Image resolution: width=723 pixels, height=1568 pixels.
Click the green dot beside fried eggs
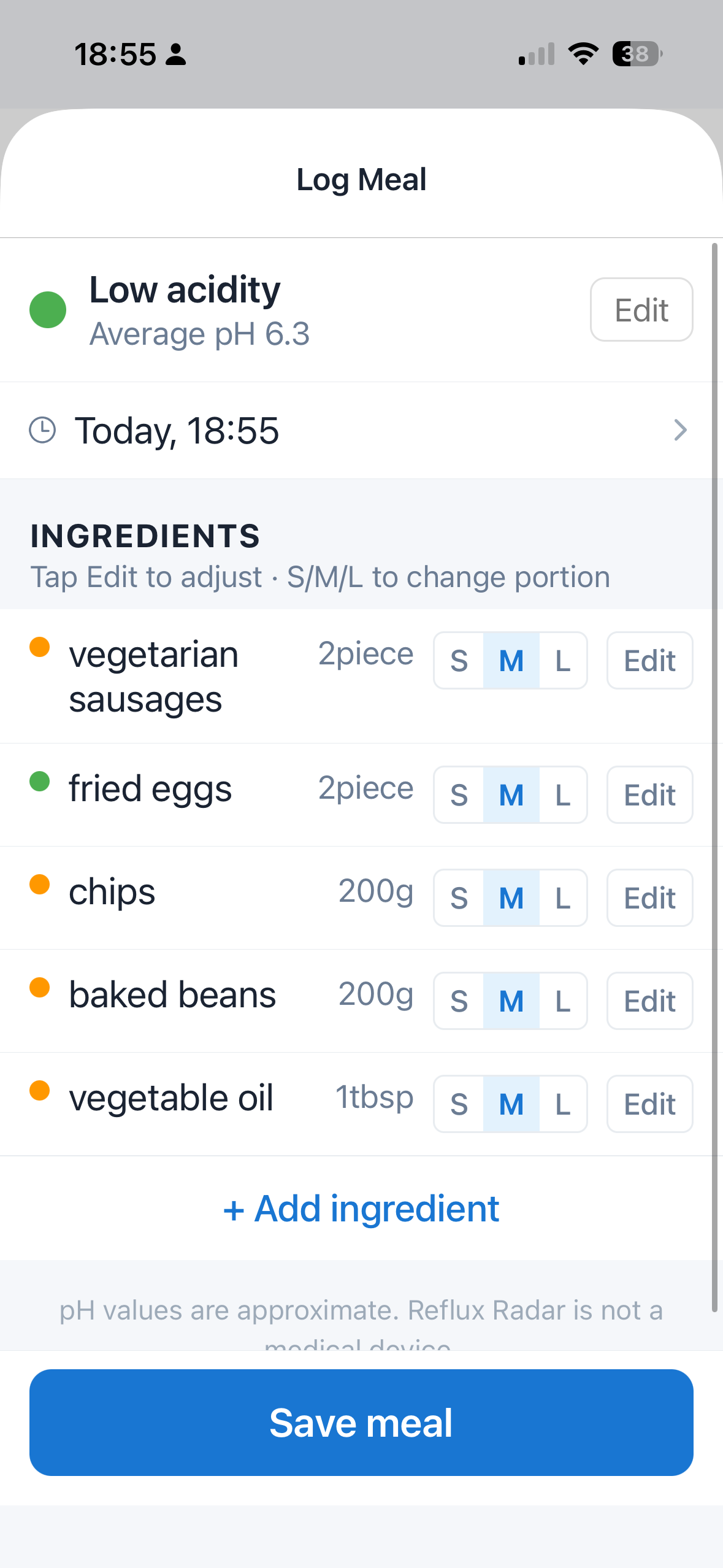40,780
